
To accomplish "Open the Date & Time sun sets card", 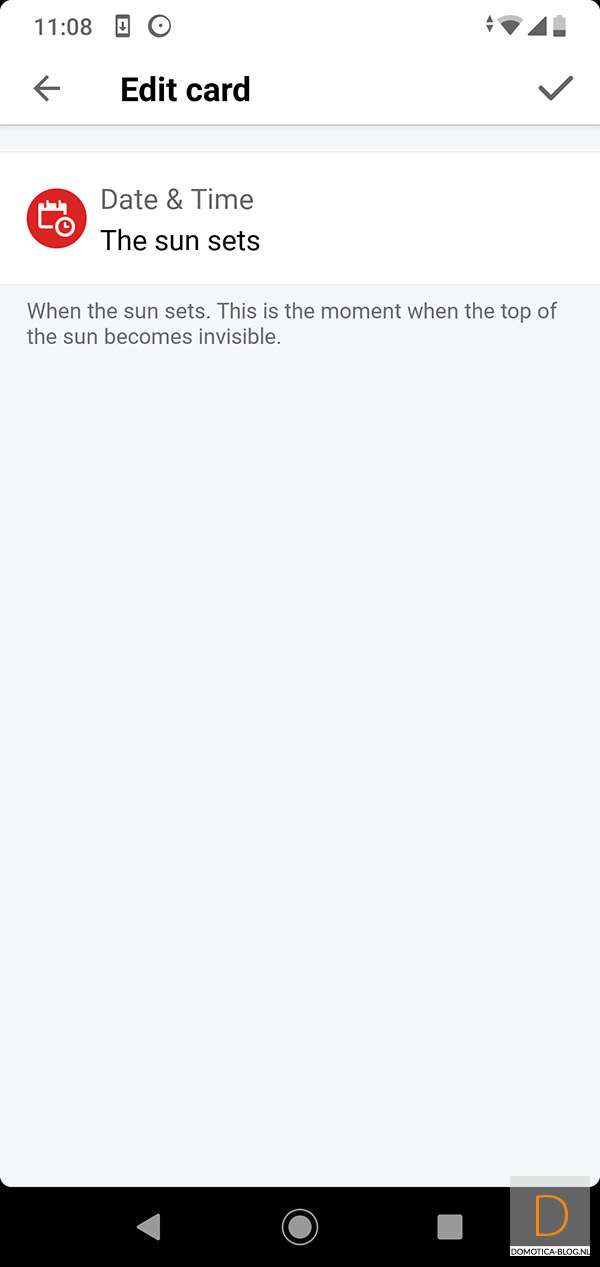I will pyautogui.click(x=299, y=219).
